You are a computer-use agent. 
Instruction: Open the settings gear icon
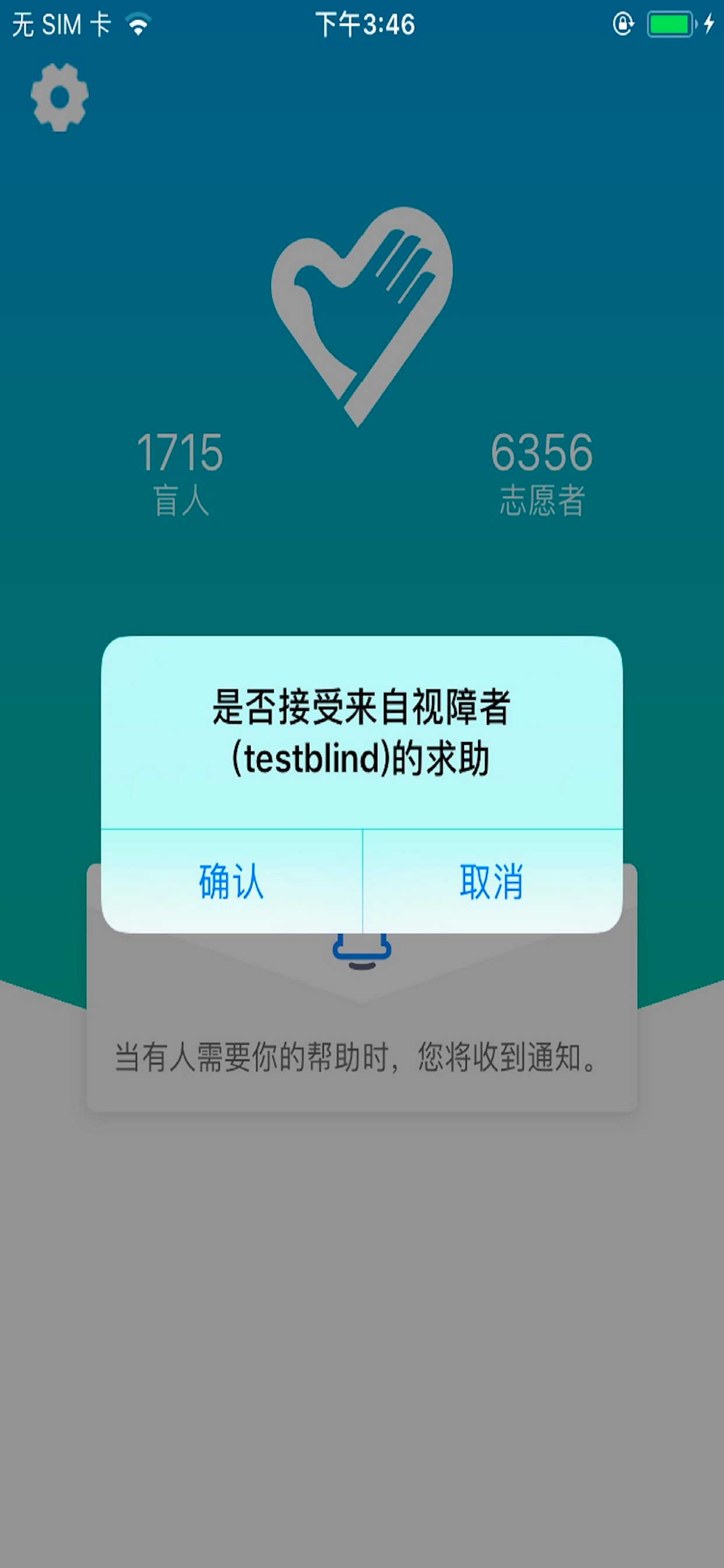tap(59, 97)
